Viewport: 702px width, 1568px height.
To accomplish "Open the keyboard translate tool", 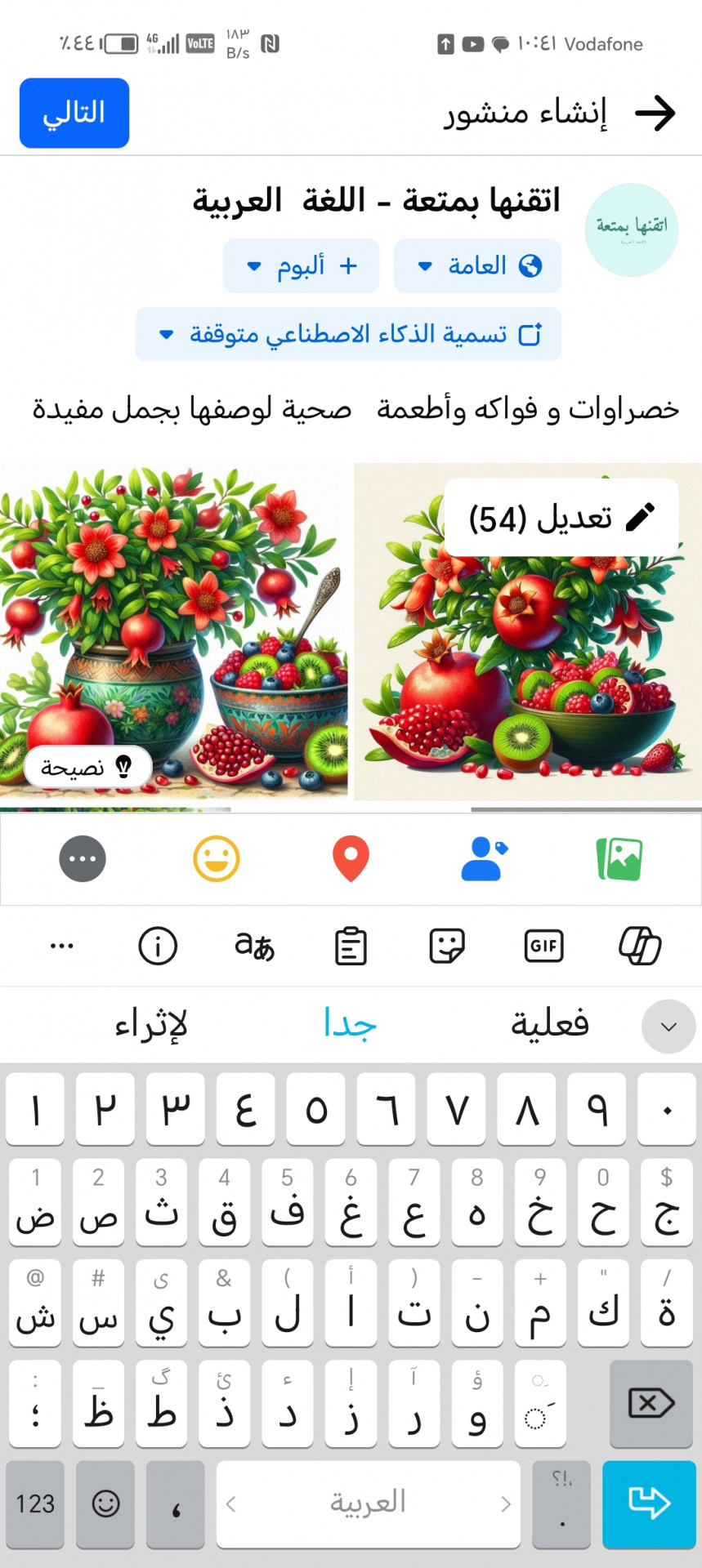I will [254, 947].
